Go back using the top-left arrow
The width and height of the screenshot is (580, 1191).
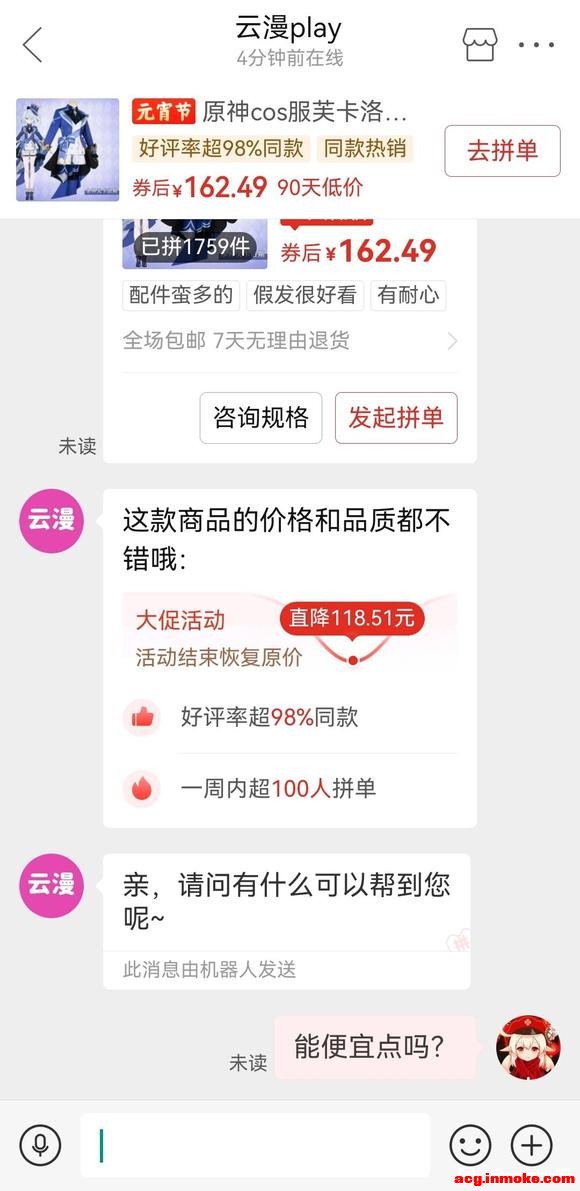click(x=33, y=44)
